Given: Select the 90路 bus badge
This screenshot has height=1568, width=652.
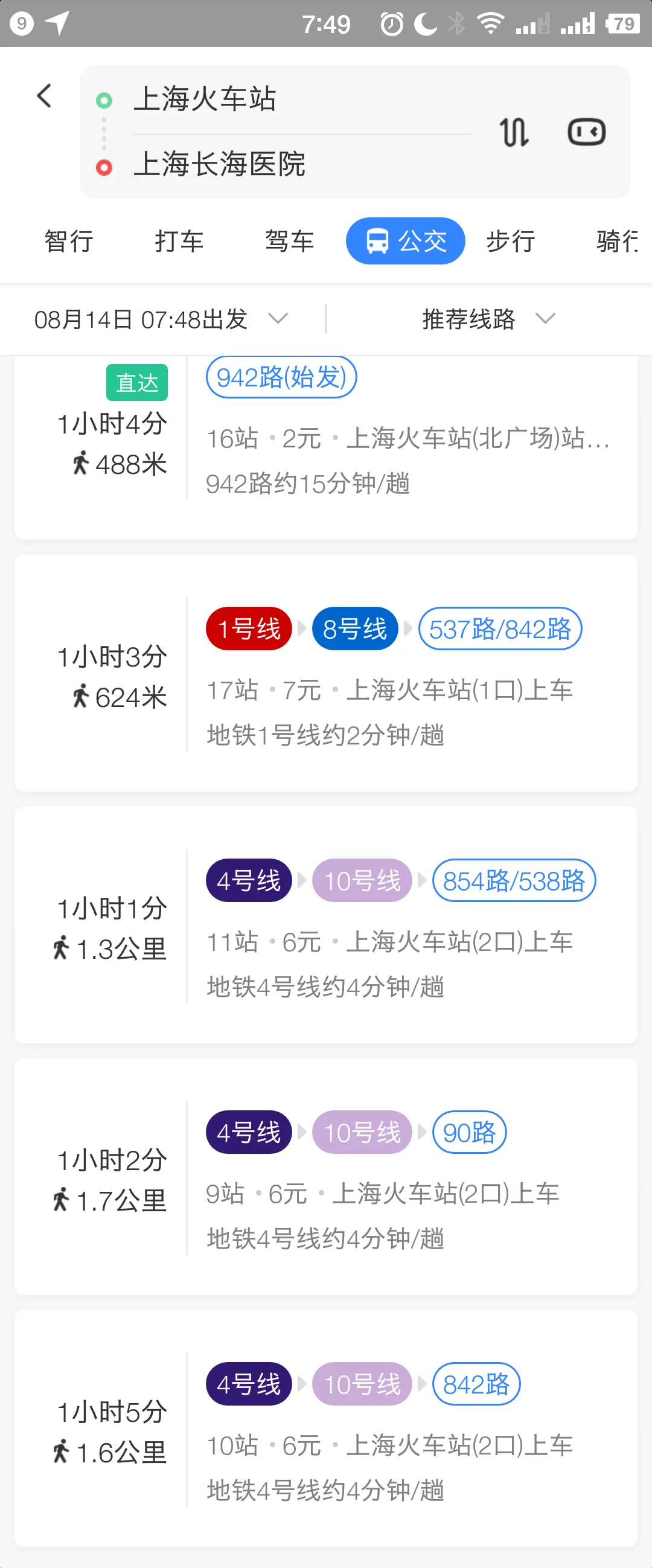Looking at the screenshot, I should pyautogui.click(x=468, y=1132).
